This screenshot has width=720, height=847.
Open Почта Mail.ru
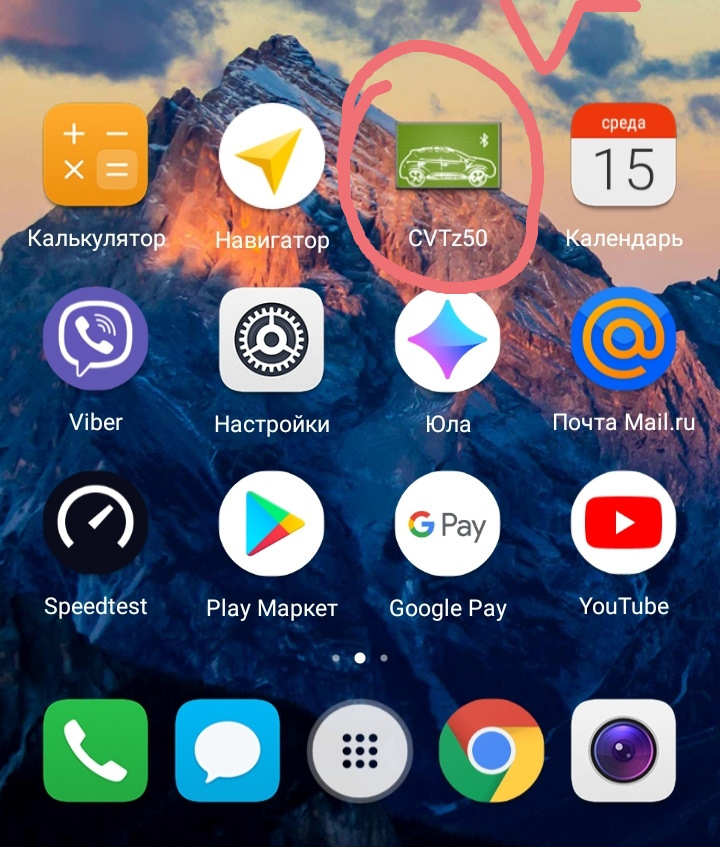[623, 340]
